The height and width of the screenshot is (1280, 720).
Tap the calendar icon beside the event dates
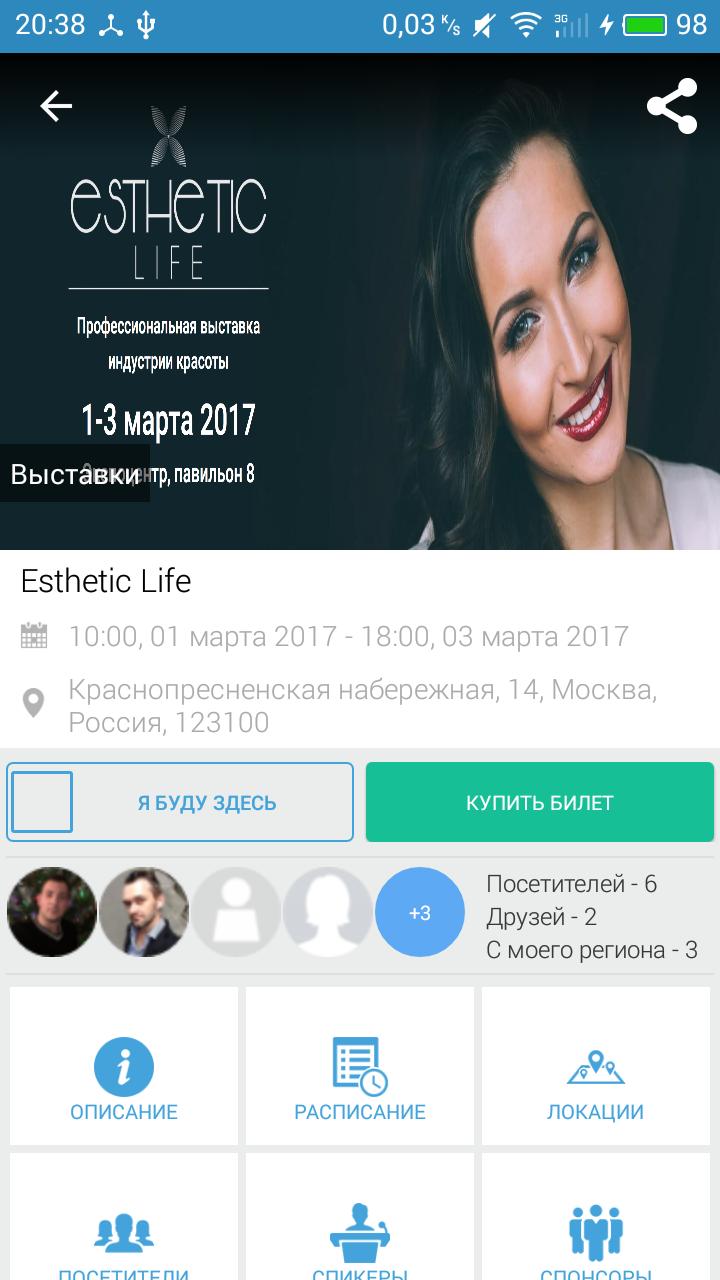coord(33,636)
